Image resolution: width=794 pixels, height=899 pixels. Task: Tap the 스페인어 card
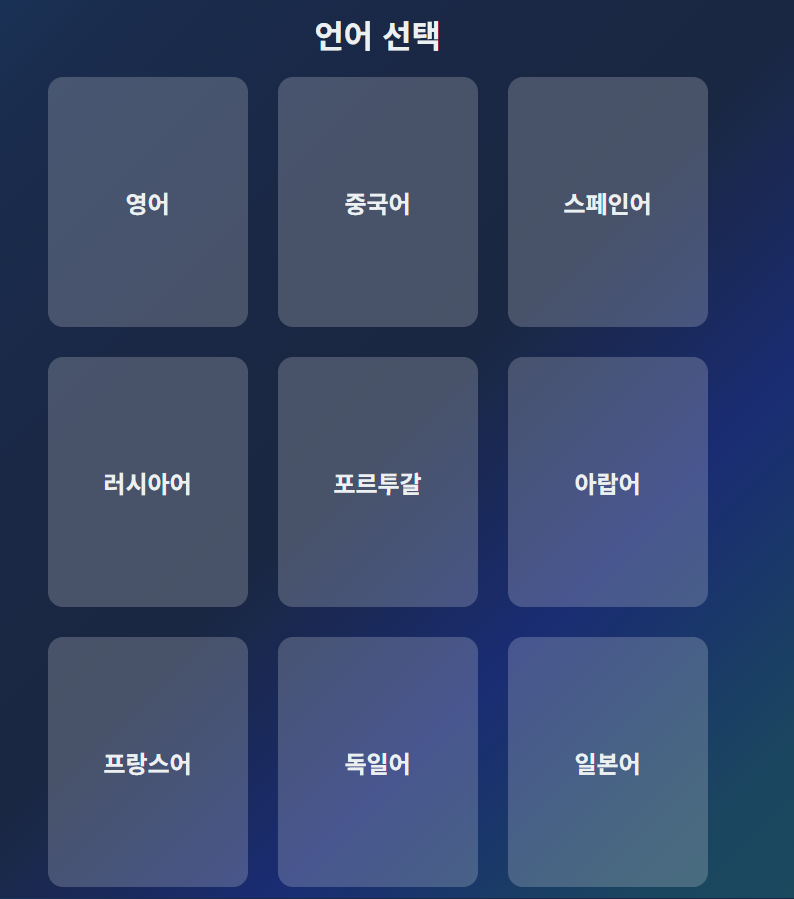click(608, 202)
